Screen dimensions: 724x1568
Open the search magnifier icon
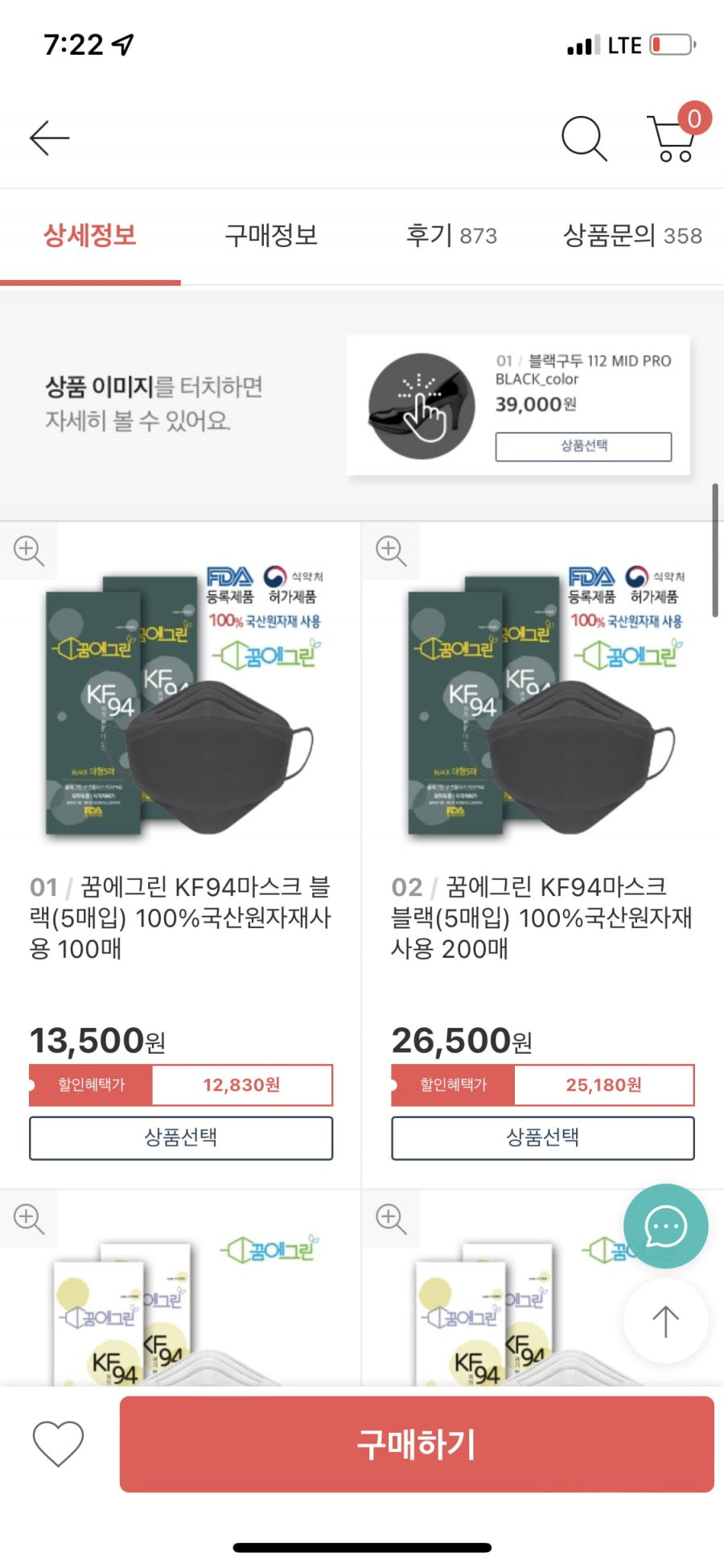584,138
